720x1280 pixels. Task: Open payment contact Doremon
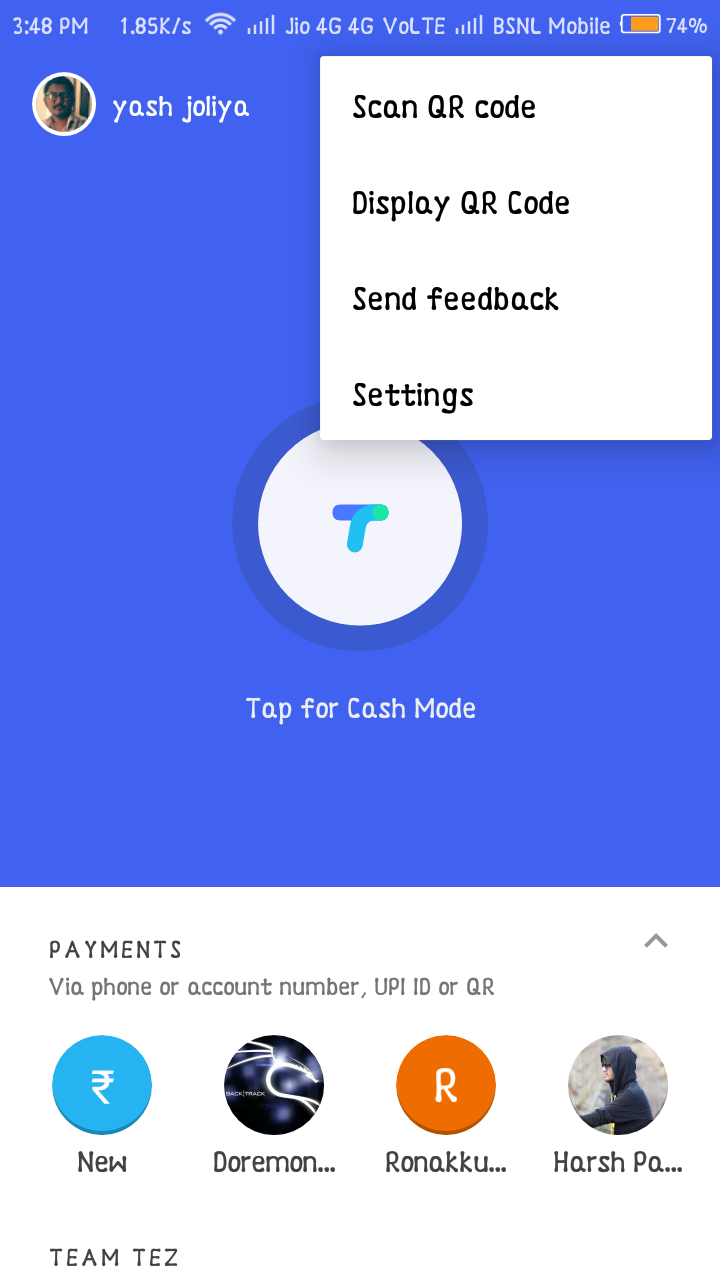click(x=274, y=1085)
